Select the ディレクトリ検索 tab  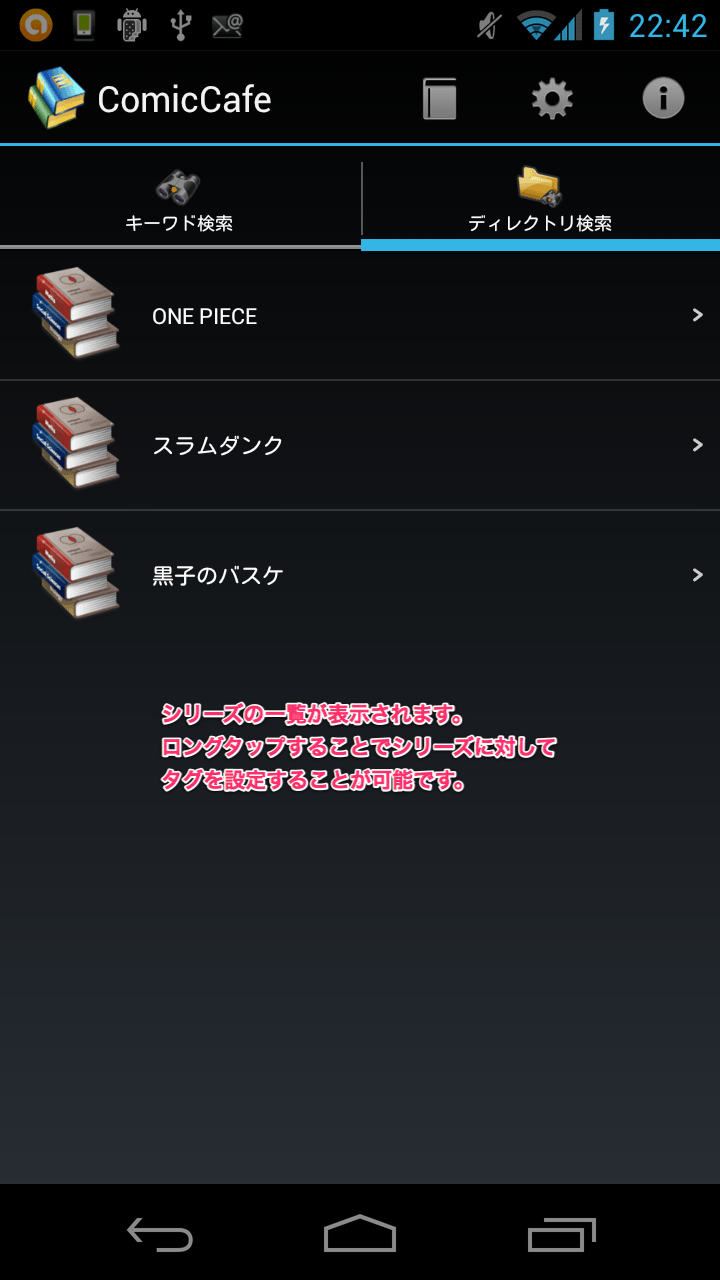pos(540,200)
